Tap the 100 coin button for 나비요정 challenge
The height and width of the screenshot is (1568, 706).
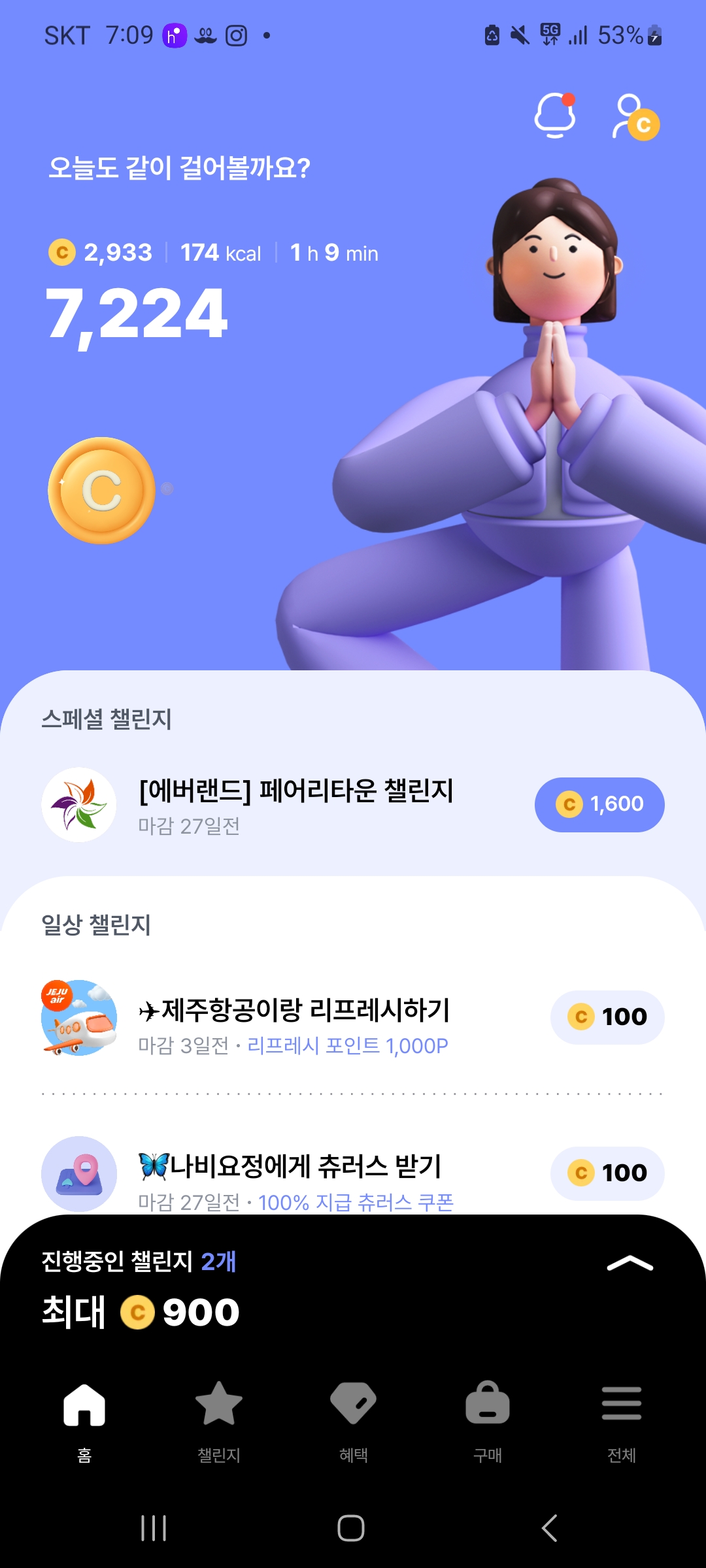(607, 1173)
